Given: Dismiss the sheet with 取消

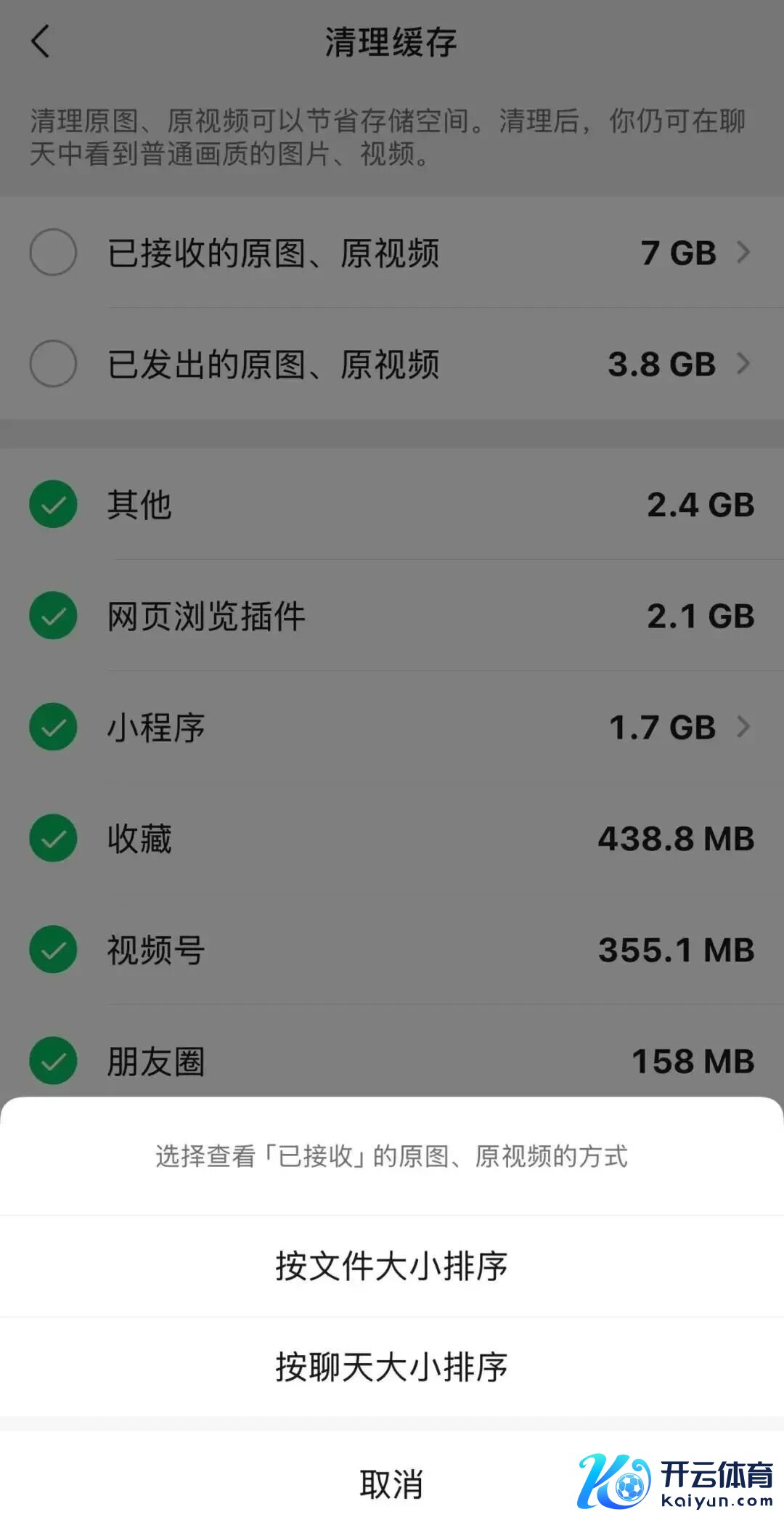Looking at the screenshot, I should [391, 1484].
